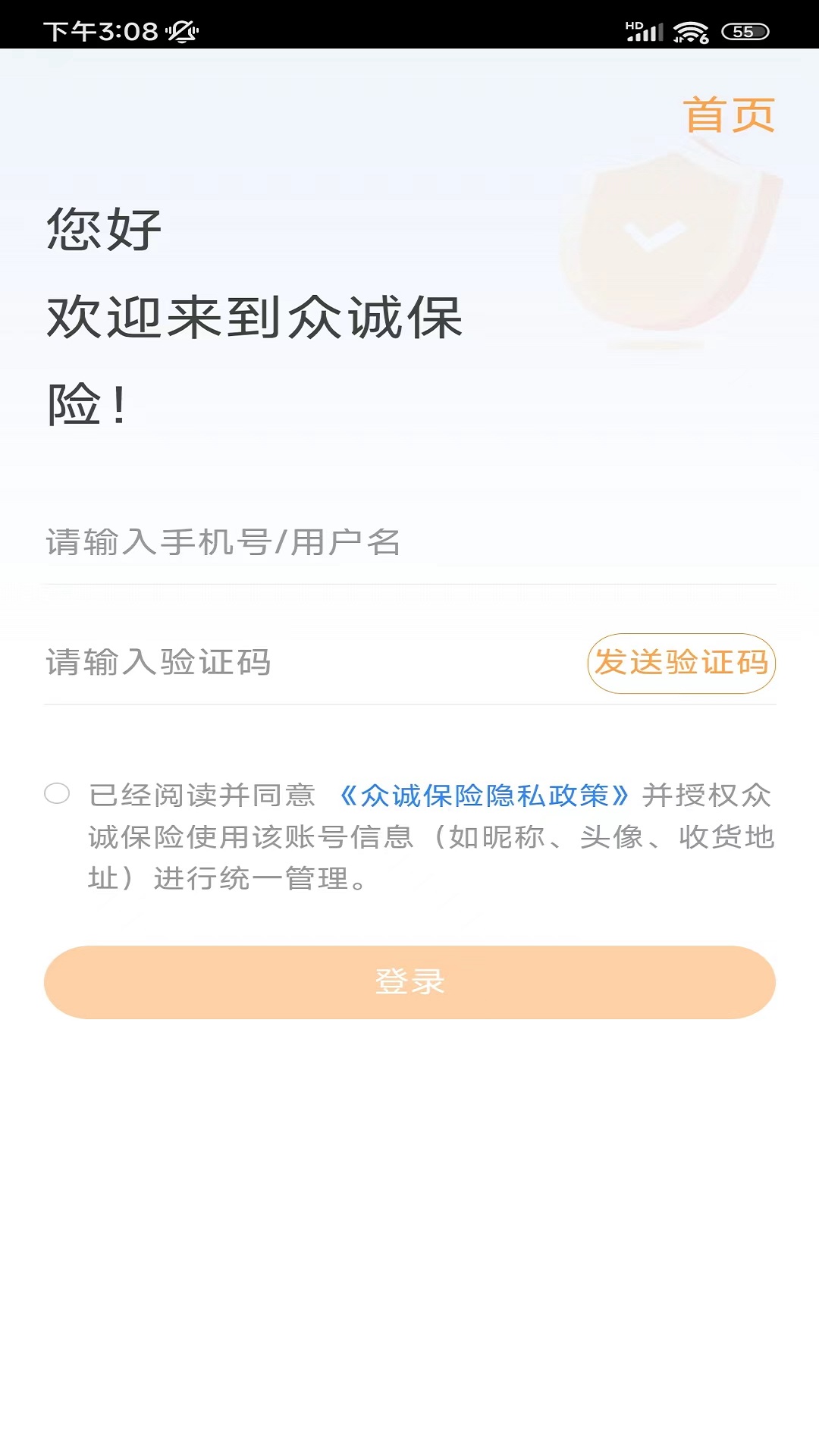The height and width of the screenshot is (1456, 819).
Task: Select the privacy agreement radio button
Action: coord(57,793)
